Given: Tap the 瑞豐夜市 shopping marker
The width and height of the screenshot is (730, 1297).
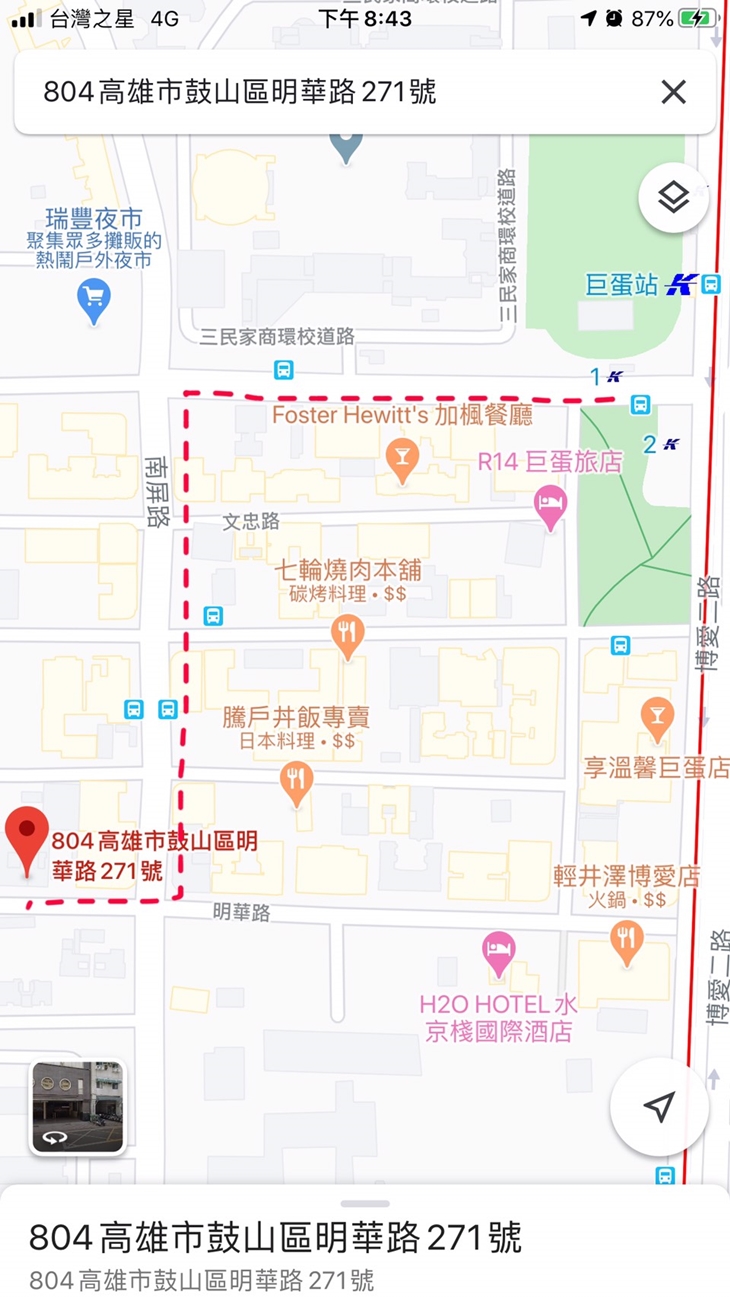Looking at the screenshot, I should [92, 293].
